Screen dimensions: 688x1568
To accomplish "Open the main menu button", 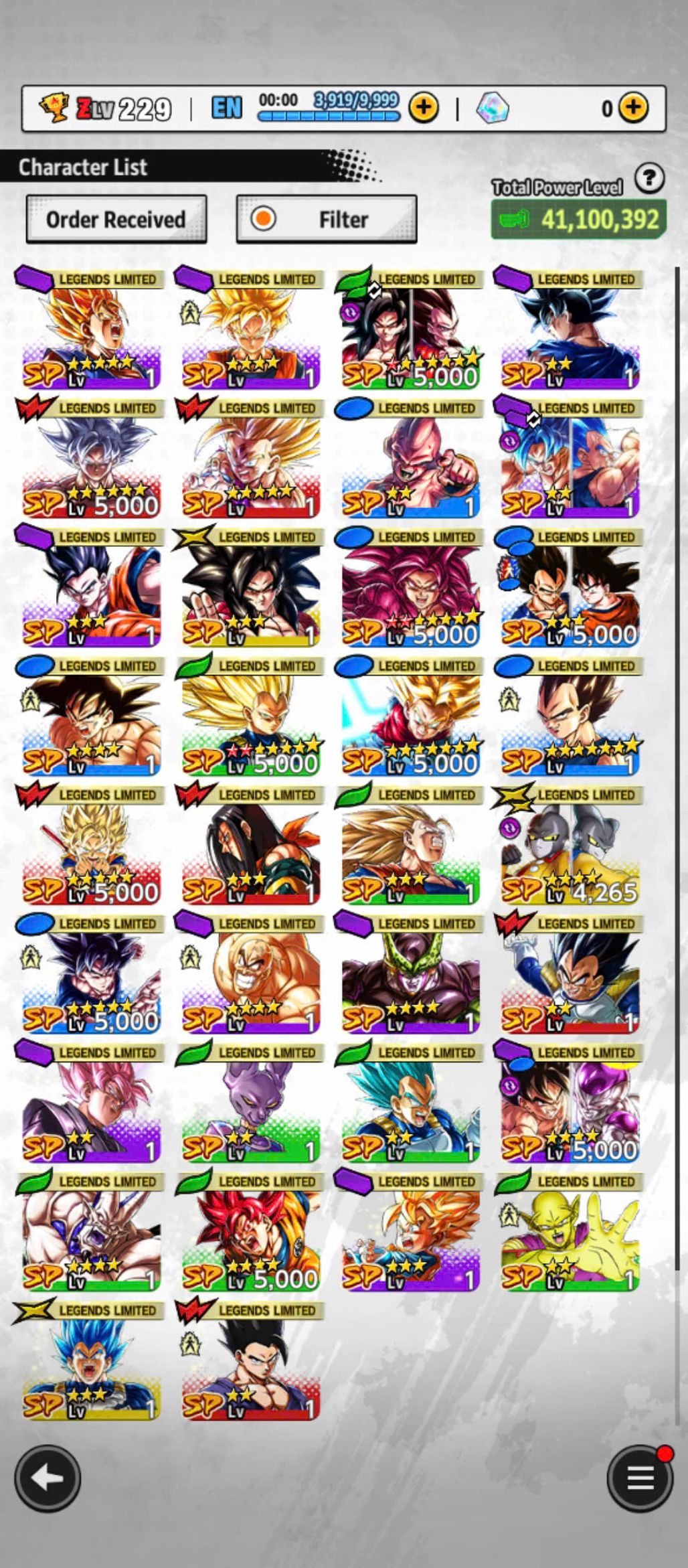I will tap(639, 1478).
